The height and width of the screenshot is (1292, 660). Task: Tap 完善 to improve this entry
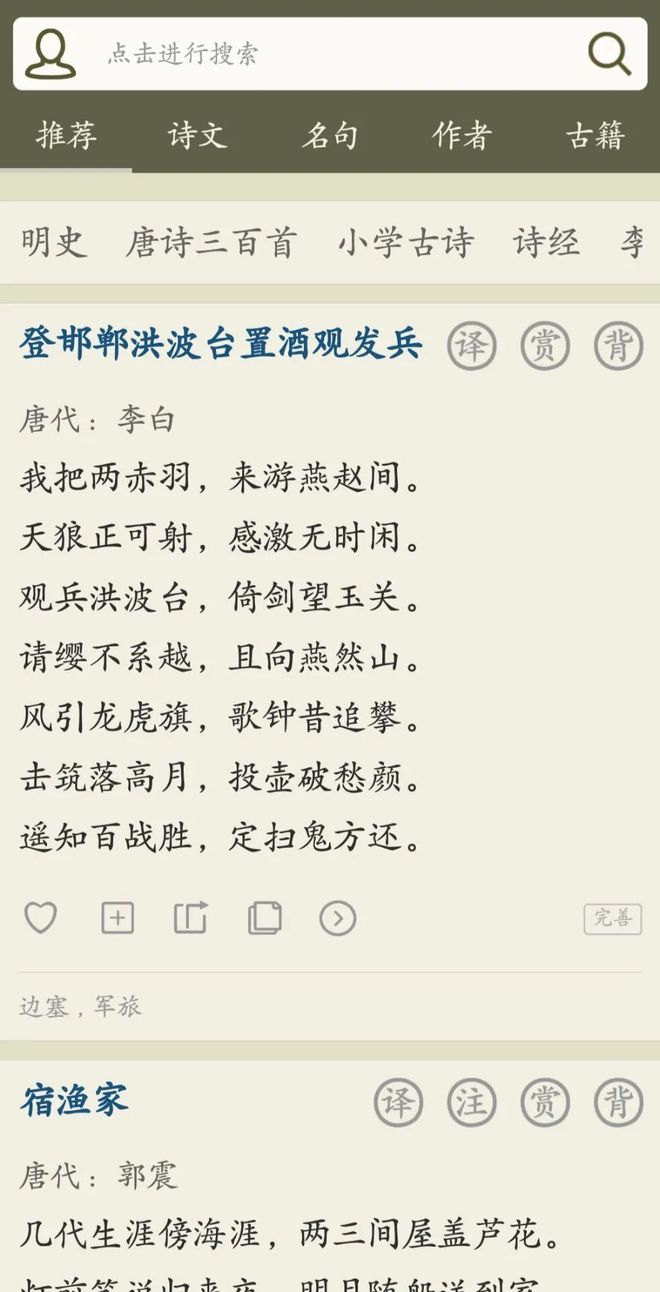[613, 919]
